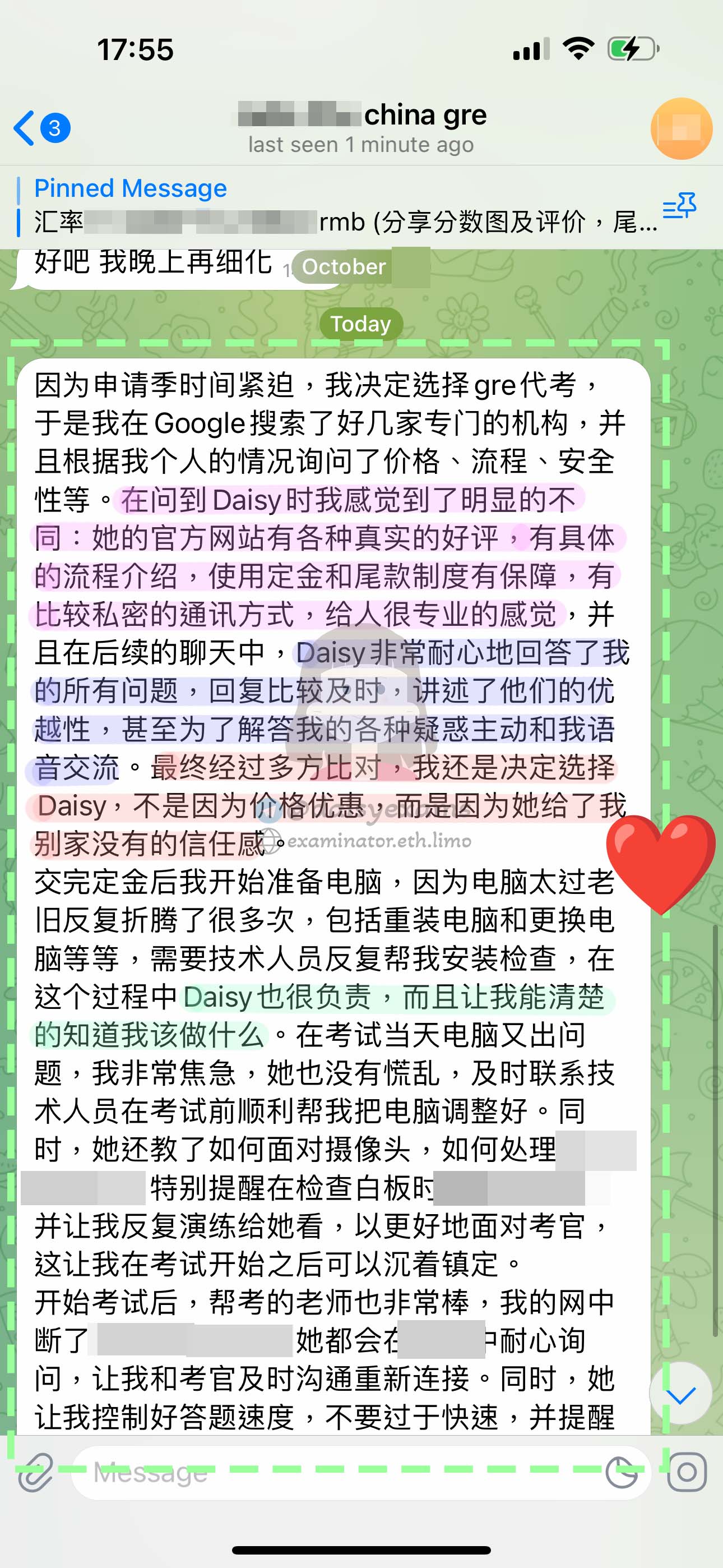Image resolution: width=723 pixels, height=1568 pixels.
Task: Open the sticker panel icon in message field
Action: [x=622, y=1473]
